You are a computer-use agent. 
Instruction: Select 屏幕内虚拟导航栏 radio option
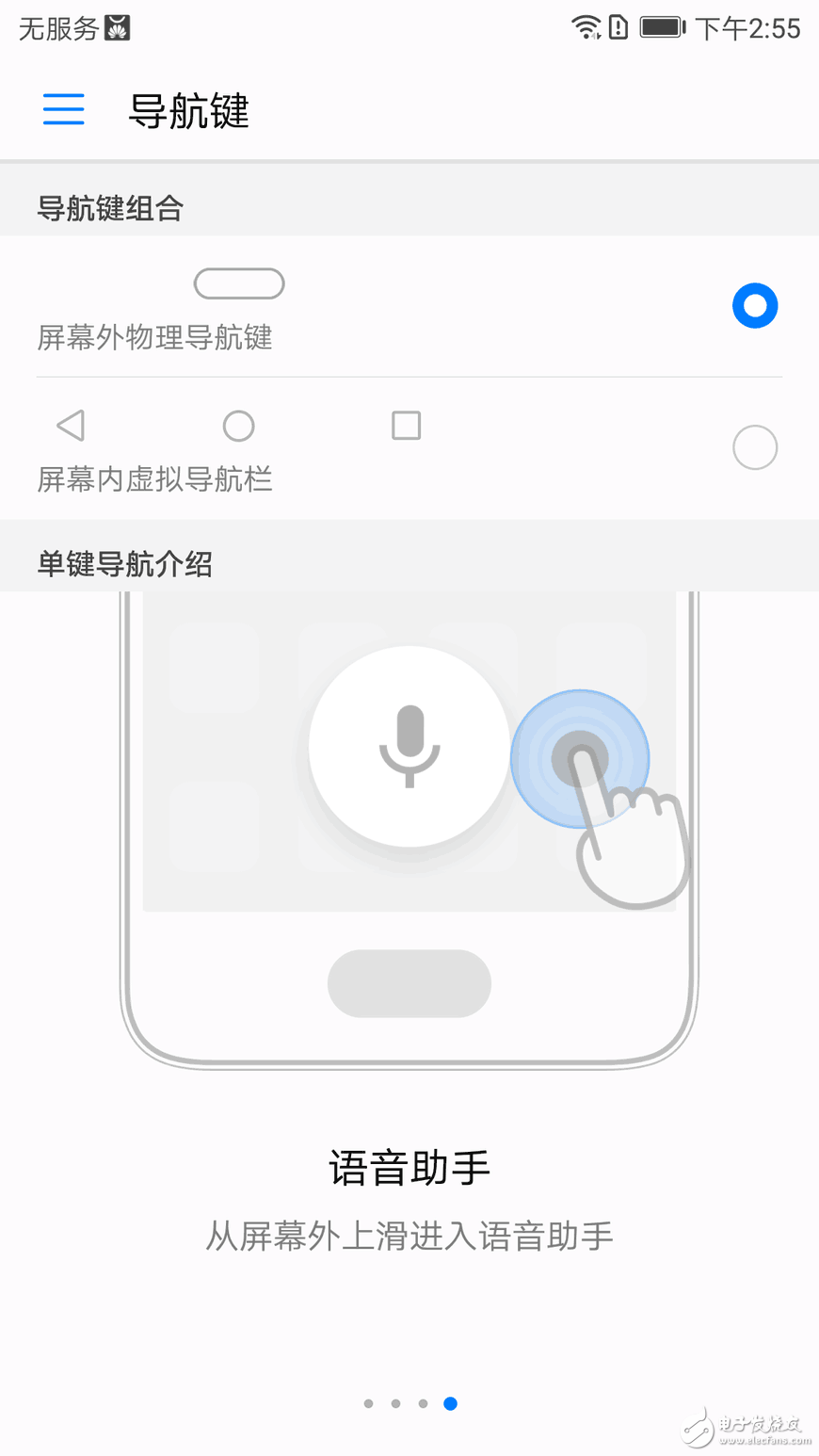coord(755,447)
